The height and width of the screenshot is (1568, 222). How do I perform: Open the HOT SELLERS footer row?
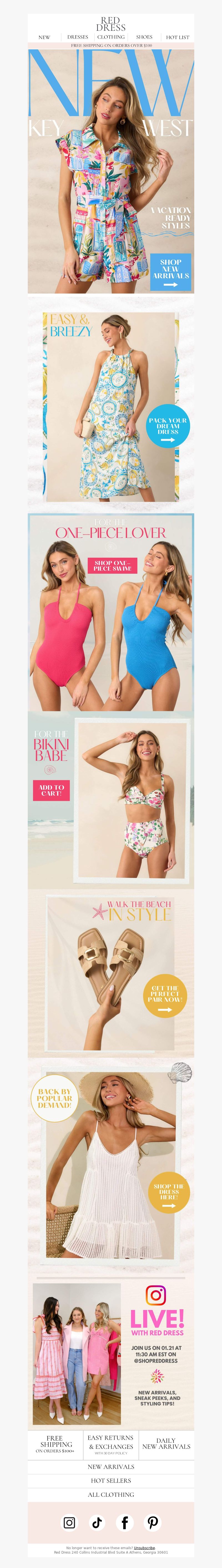[x=111, y=1481]
